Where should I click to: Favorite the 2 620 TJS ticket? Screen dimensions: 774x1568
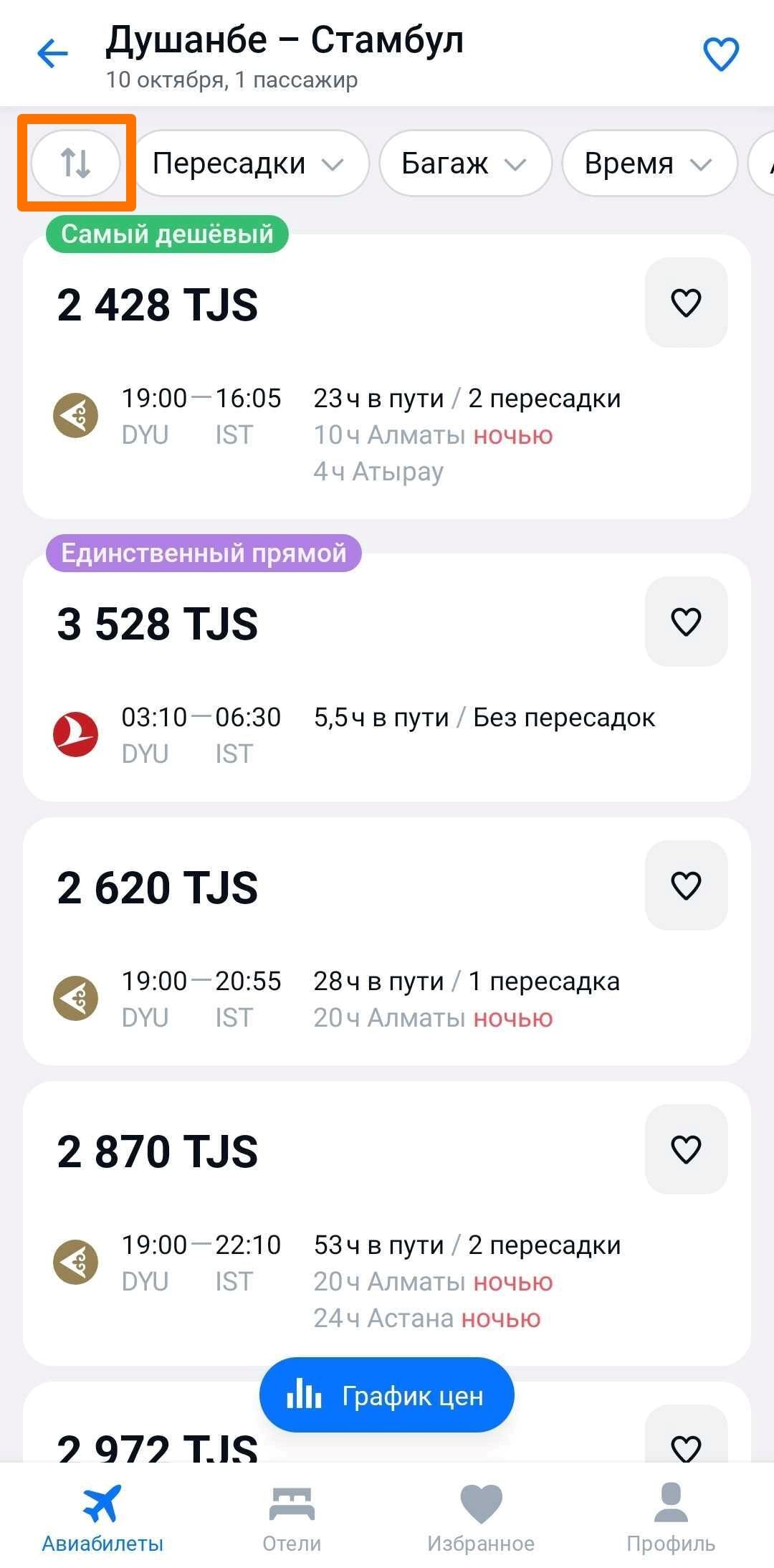[686, 885]
